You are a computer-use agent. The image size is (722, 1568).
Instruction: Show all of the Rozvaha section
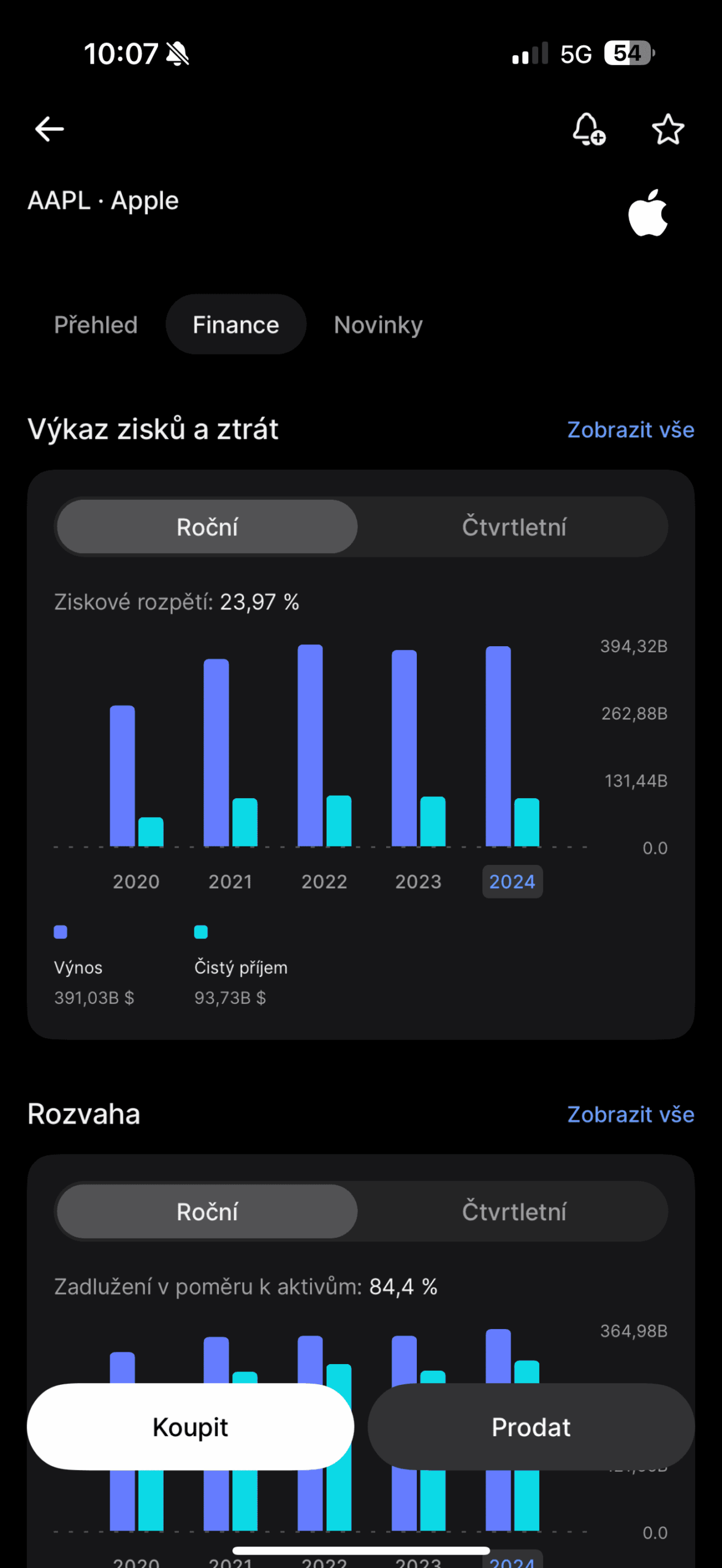pyautogui.click(x=630, y=1115)
